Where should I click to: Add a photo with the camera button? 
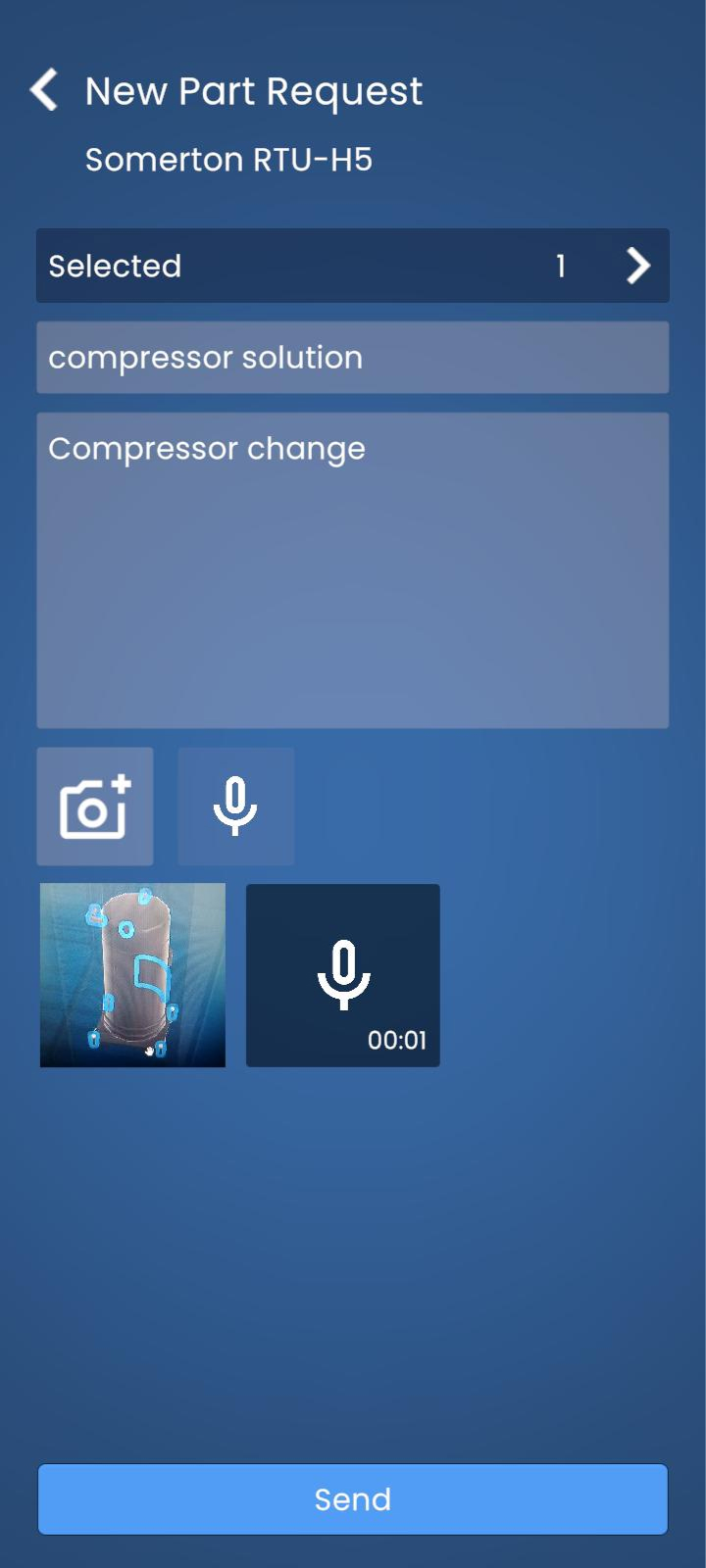pyautogui.click(x=95, y=807)
